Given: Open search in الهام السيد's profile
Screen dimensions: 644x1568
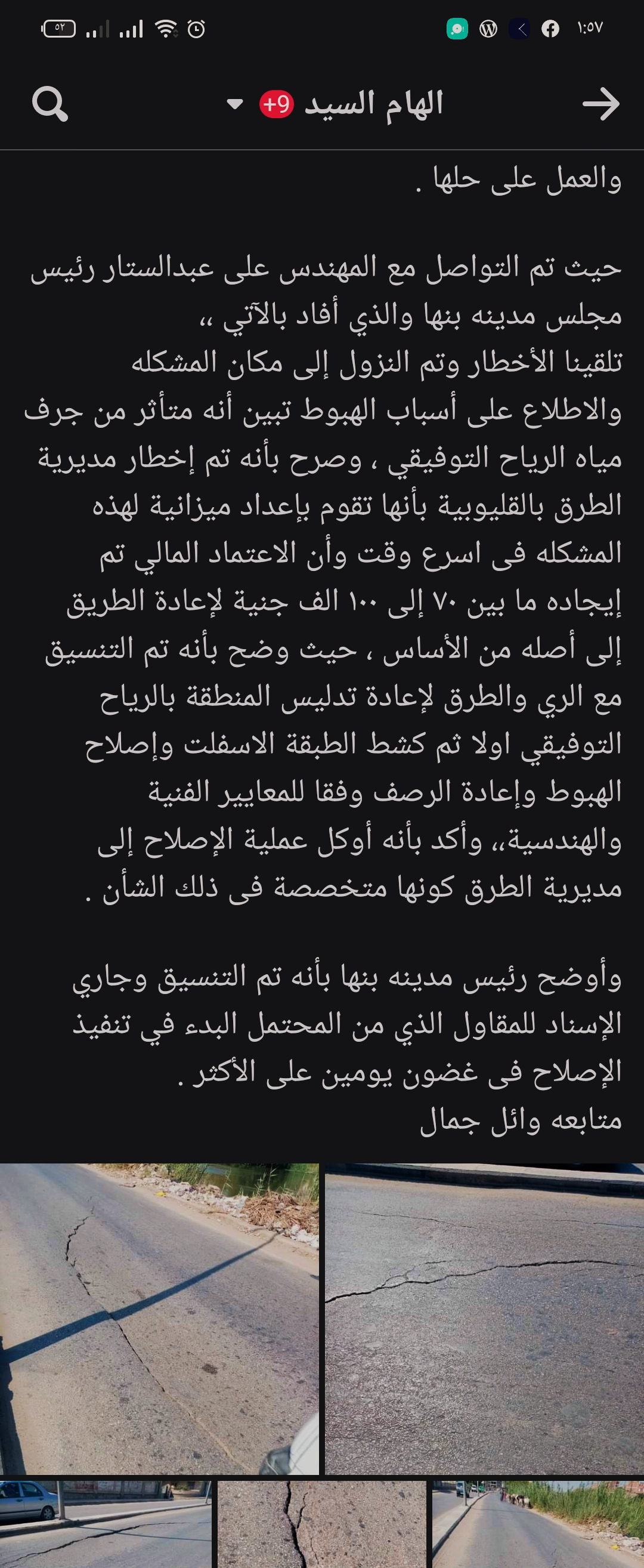Looking at the screenshot, I should 50,104.
